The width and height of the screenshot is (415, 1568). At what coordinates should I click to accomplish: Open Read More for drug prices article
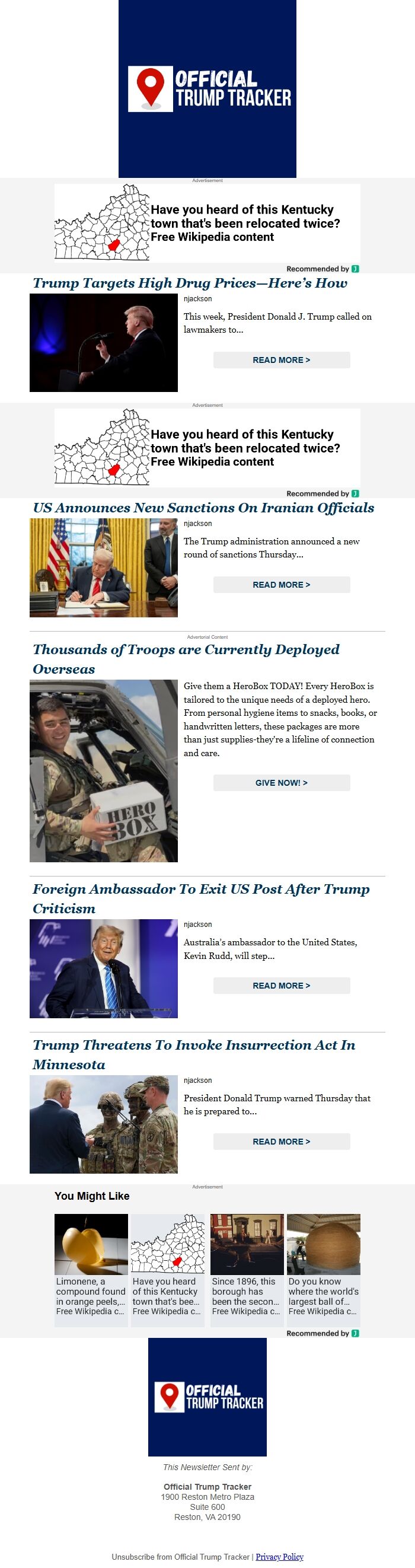pos(281,360)
